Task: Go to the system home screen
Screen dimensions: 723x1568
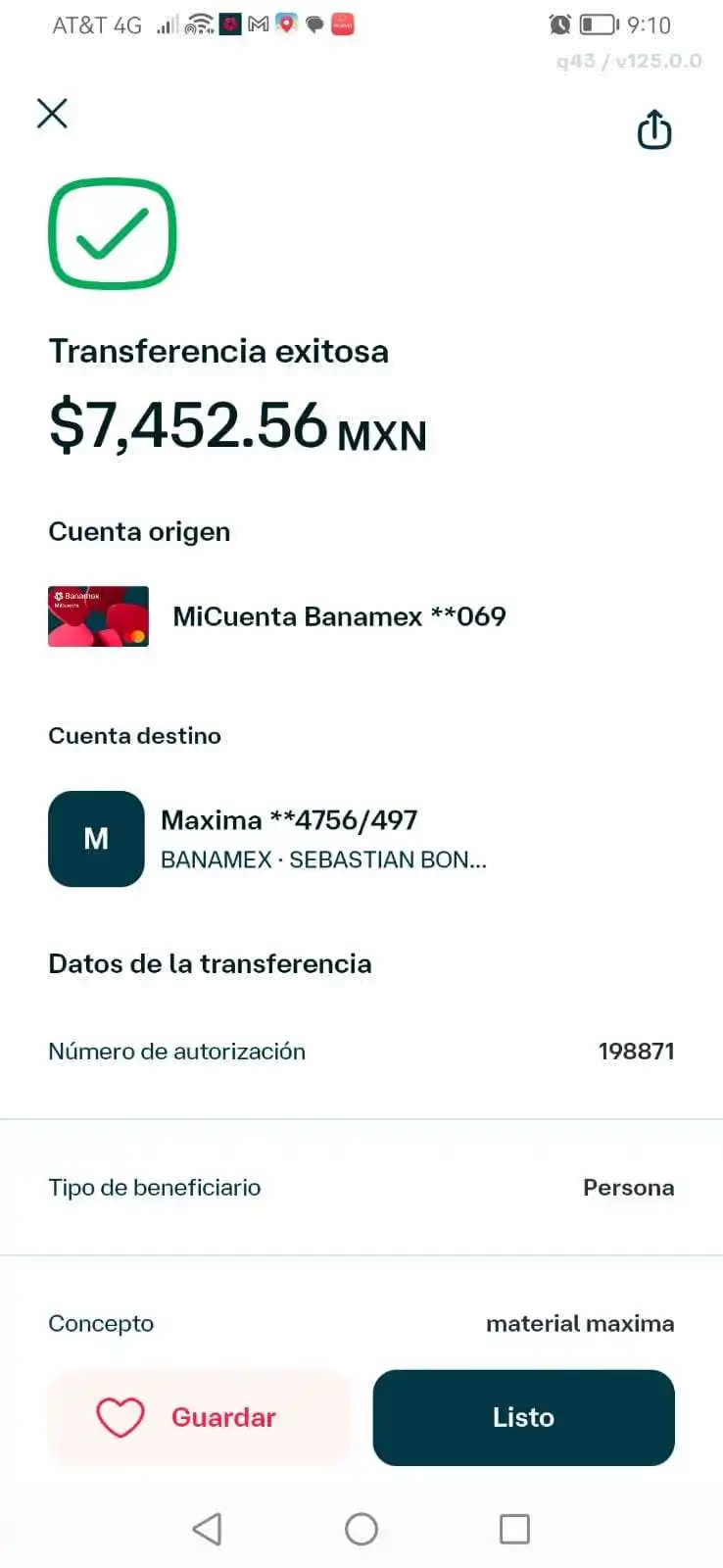Action: (x=361, y=1529)
